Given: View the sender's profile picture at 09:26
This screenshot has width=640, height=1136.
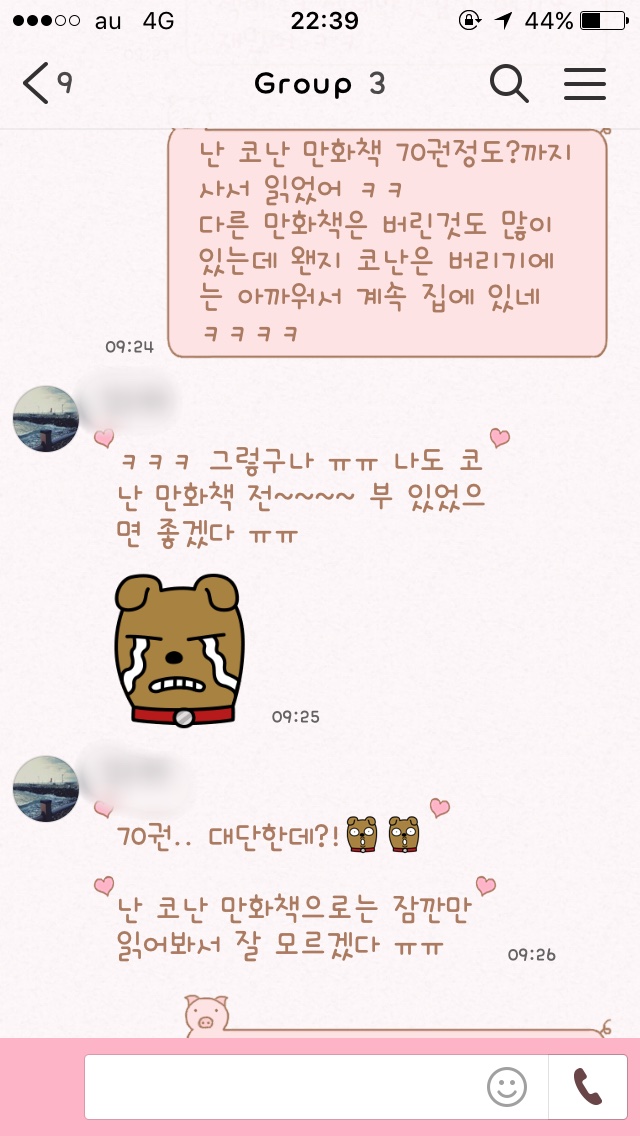Looking at the screenshot, I should pyautogui.click(x=46, y=789).
